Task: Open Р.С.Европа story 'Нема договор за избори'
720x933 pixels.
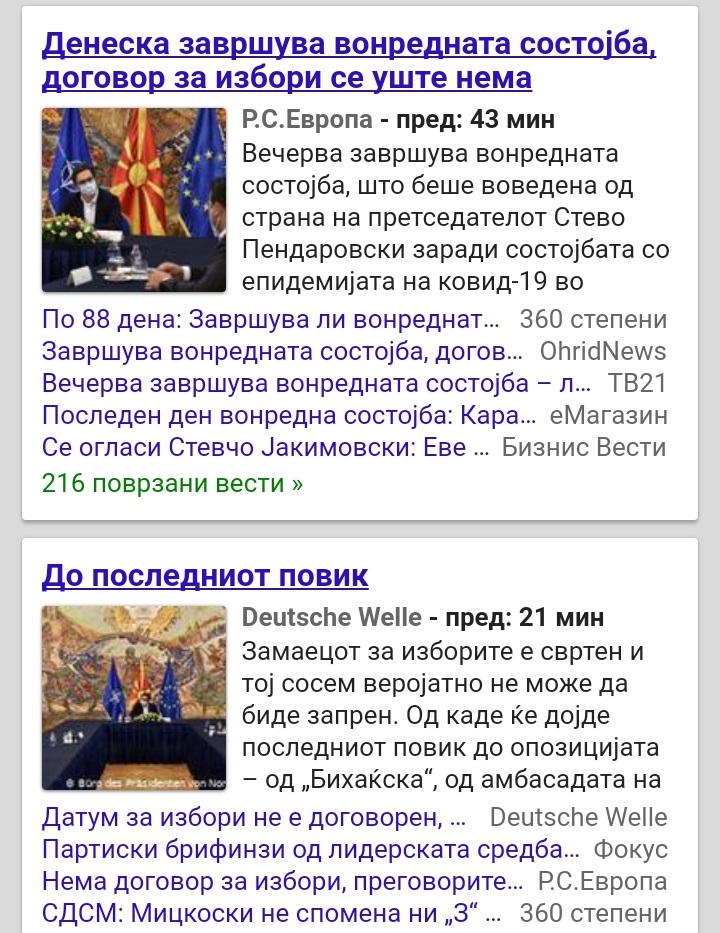Action: 282,882
